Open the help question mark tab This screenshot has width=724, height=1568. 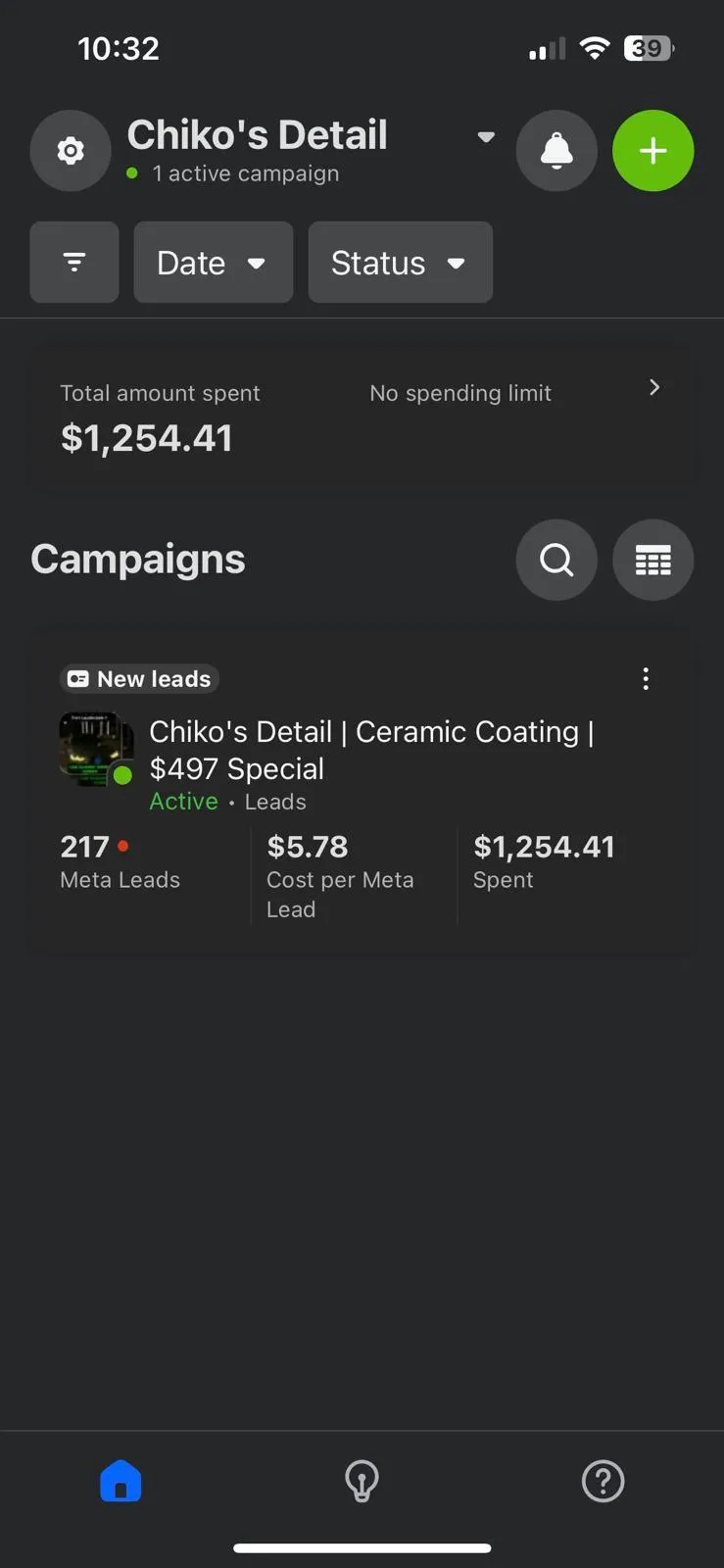click(x=603, y=1481)
